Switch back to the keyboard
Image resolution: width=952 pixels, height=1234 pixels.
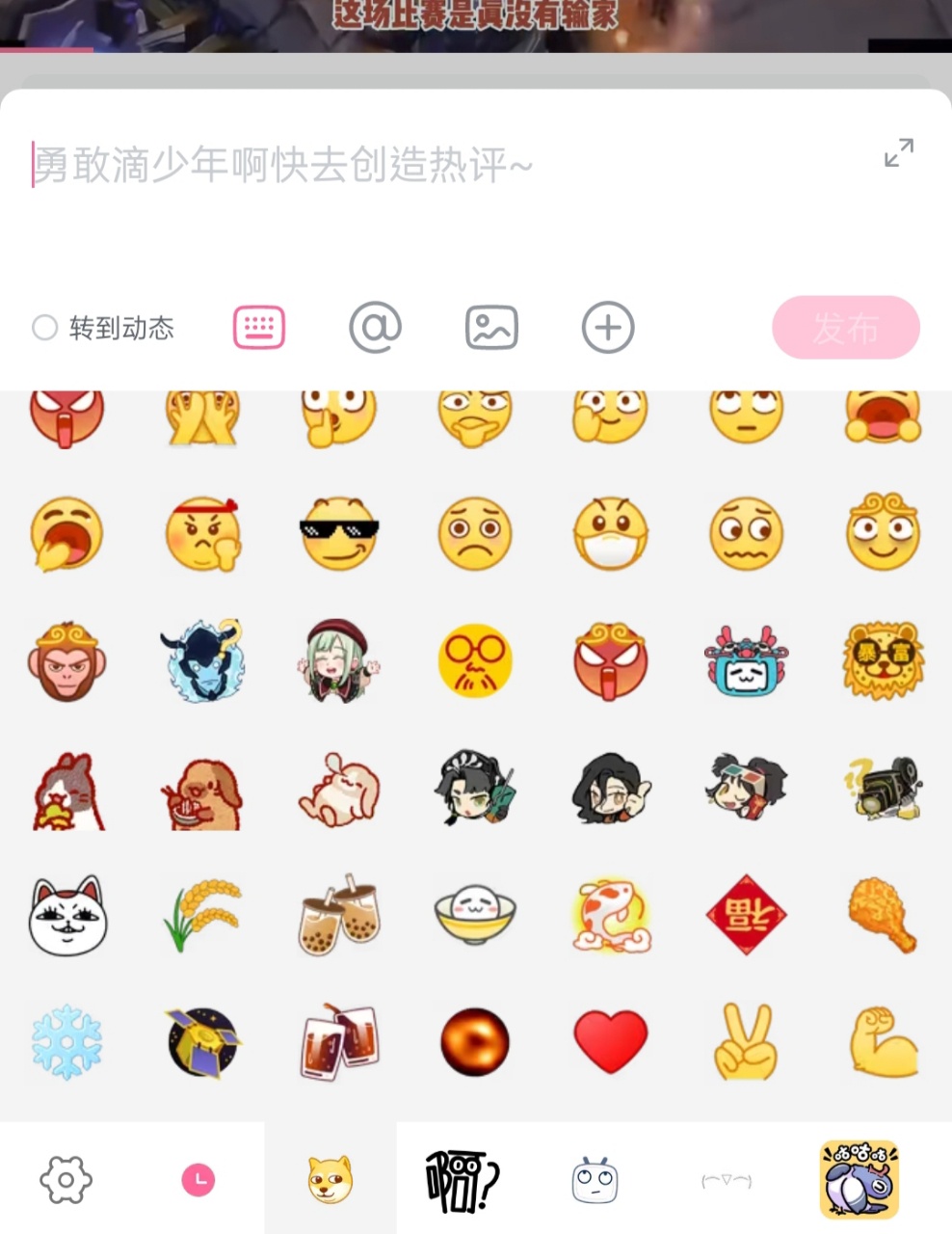[259, 328]
